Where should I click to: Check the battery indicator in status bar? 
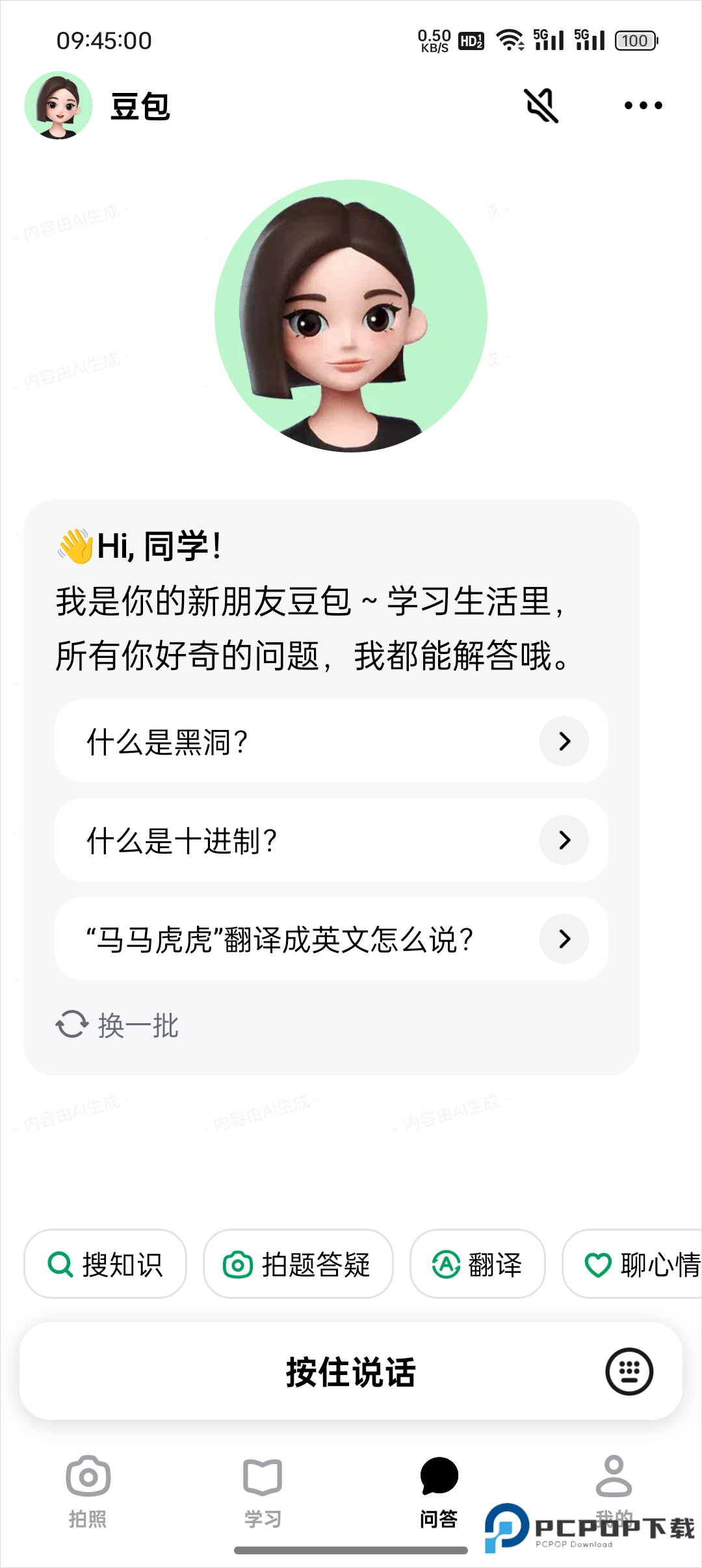click(634, 40)
